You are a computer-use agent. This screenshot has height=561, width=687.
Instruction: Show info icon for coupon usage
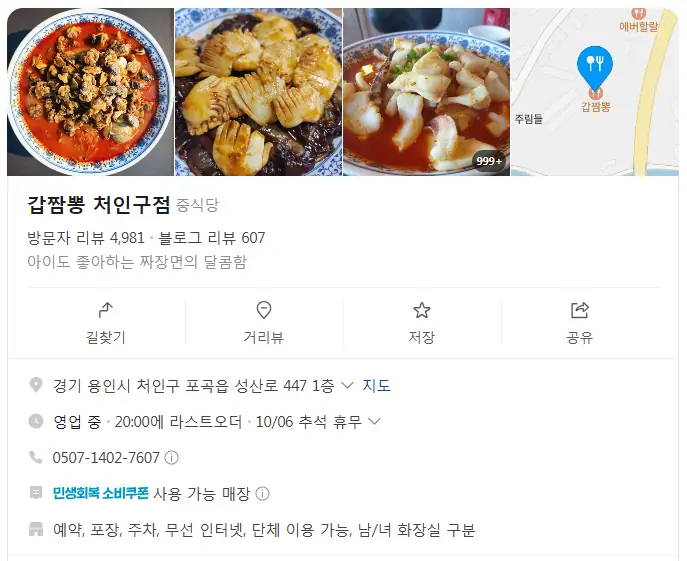point(262,493)
